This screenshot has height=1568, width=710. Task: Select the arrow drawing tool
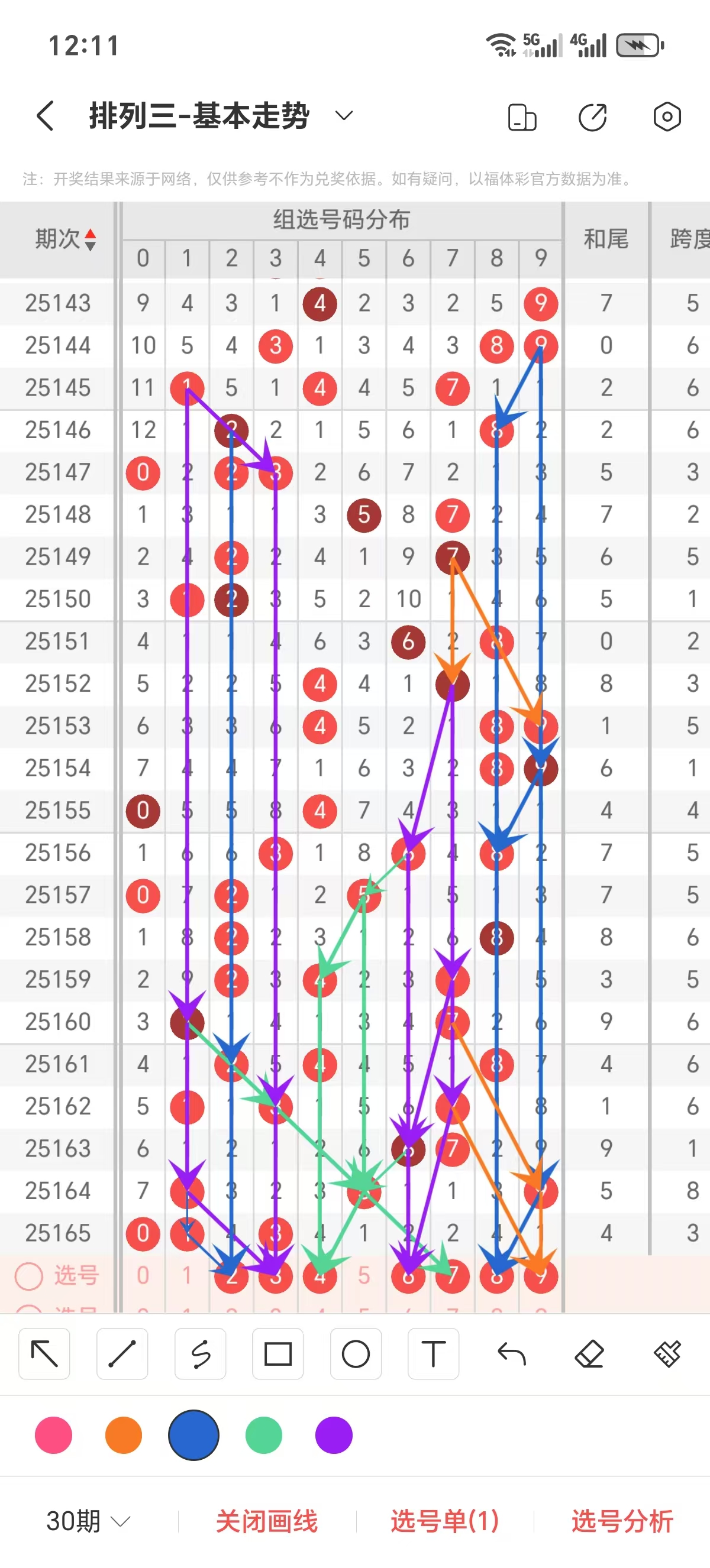(44, 1354)
